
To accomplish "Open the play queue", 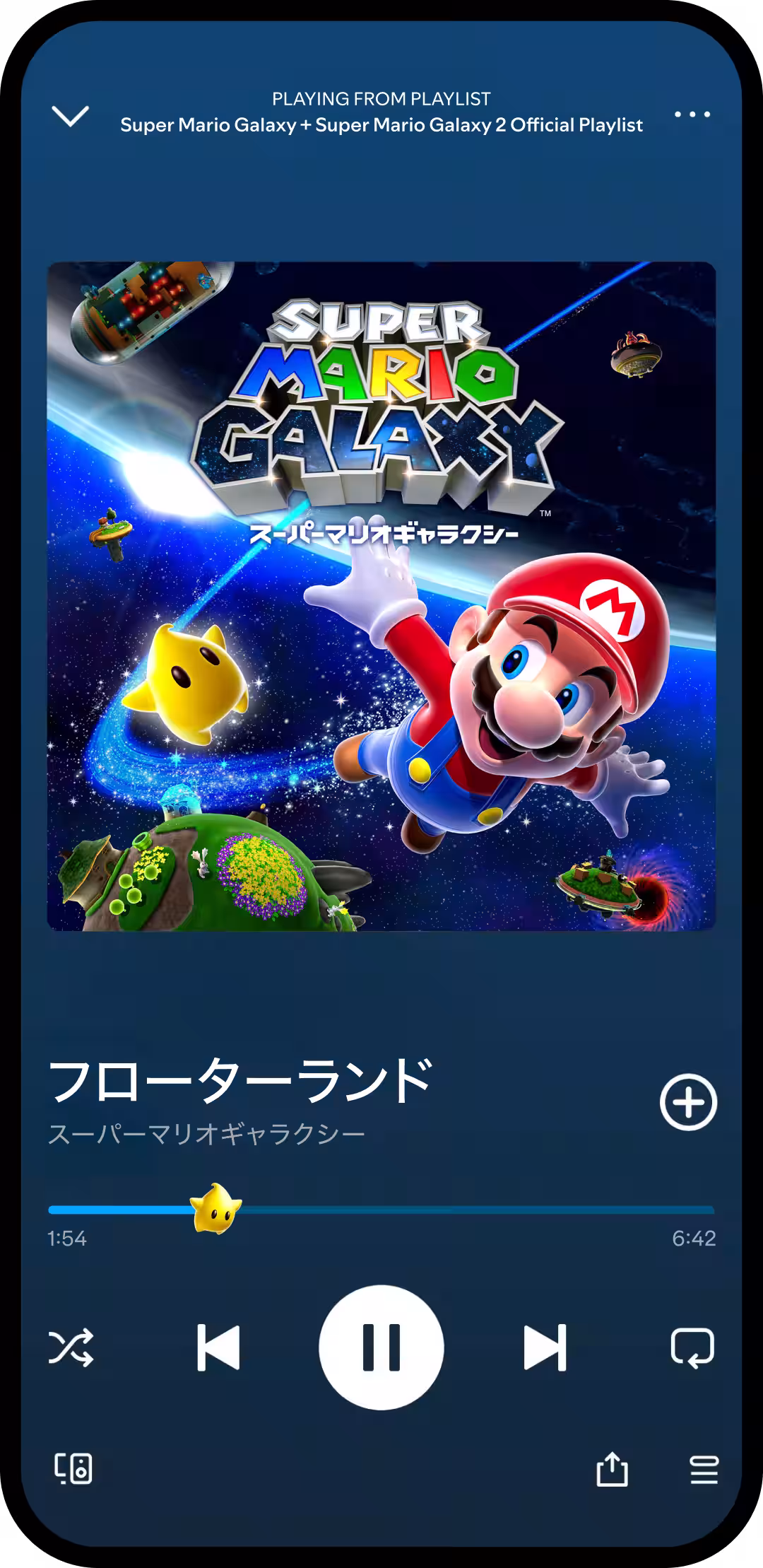I will 704,1470.
